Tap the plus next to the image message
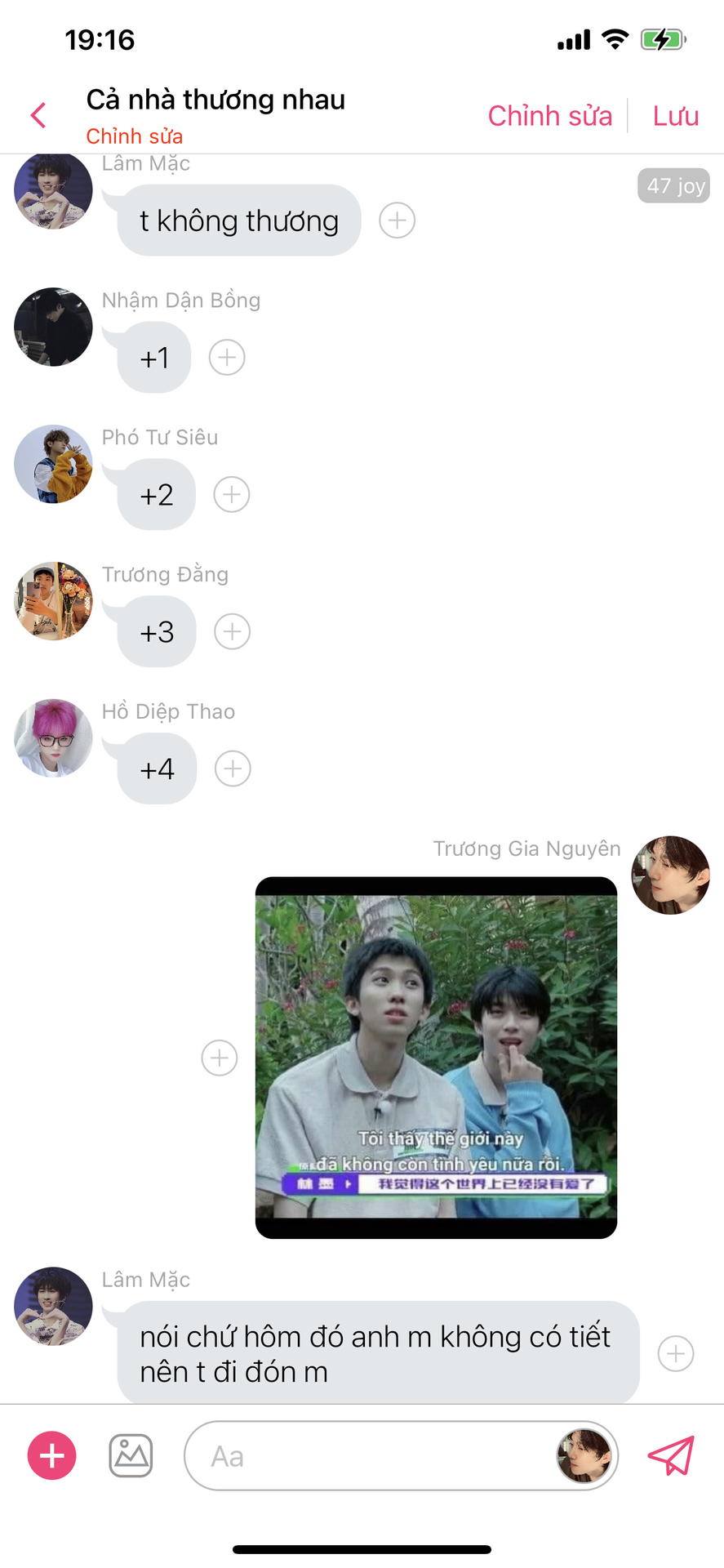This screenshot has height=1568, width=724. 220,1058
